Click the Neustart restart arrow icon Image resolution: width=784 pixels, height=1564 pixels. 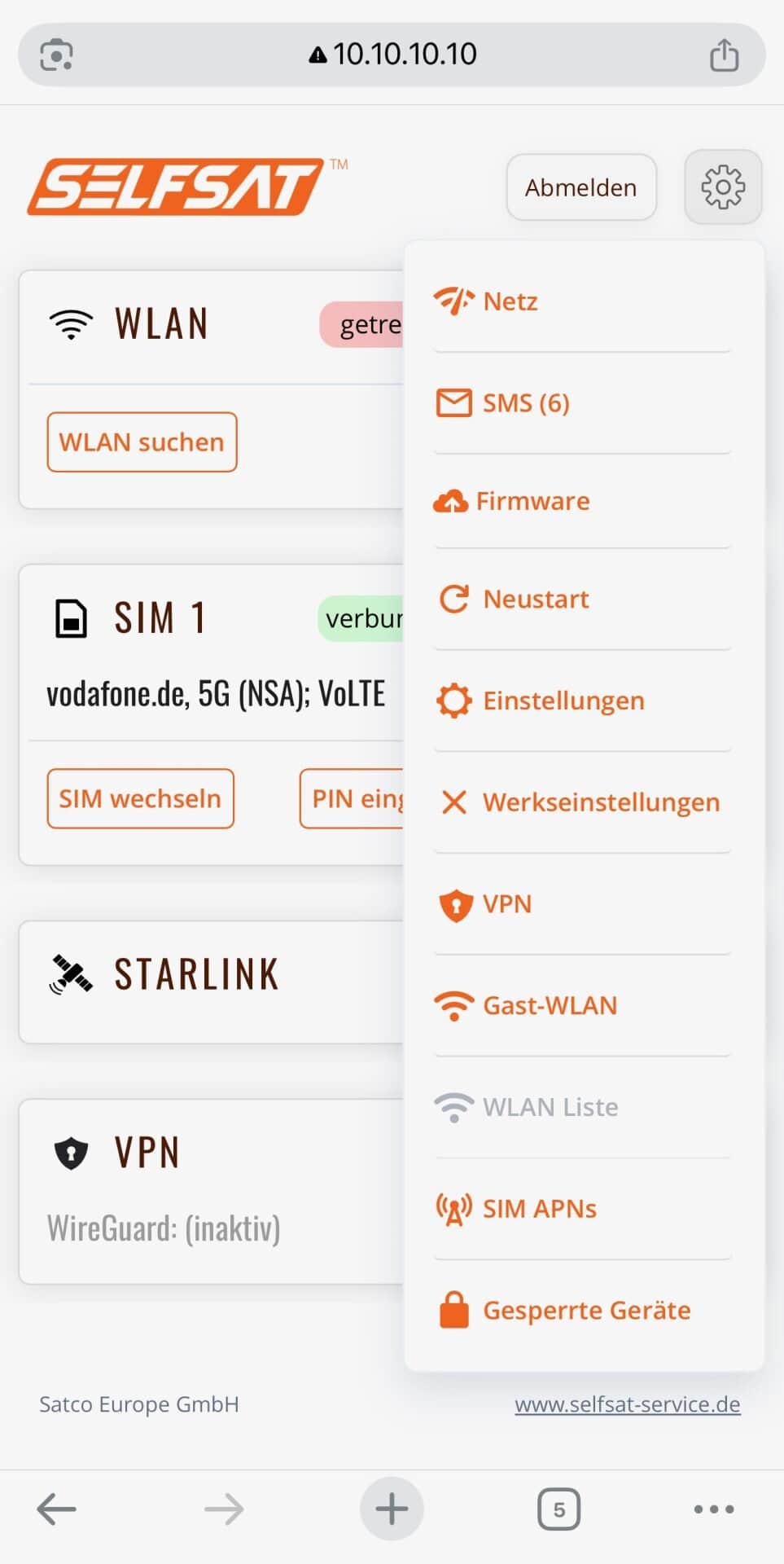tap(455, 599)
